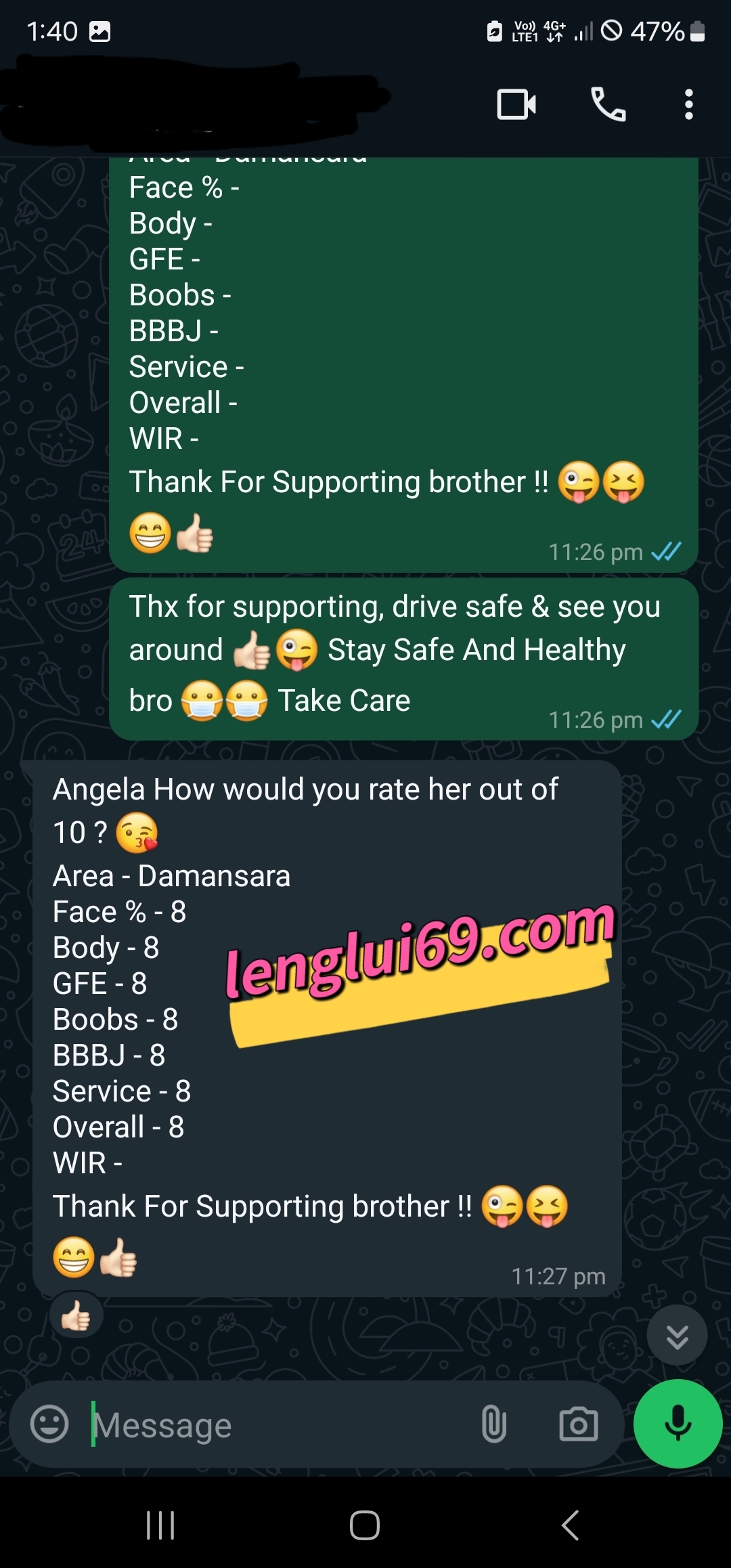Open the camera from the message bar

click(x=579, y=1424)
